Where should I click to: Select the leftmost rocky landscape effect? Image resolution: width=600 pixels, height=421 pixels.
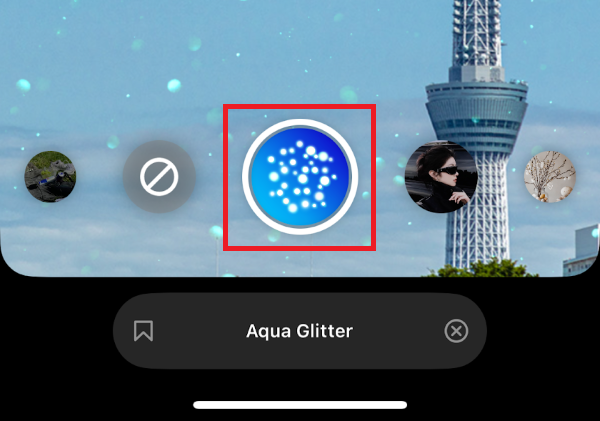click(x=50, y=177)
